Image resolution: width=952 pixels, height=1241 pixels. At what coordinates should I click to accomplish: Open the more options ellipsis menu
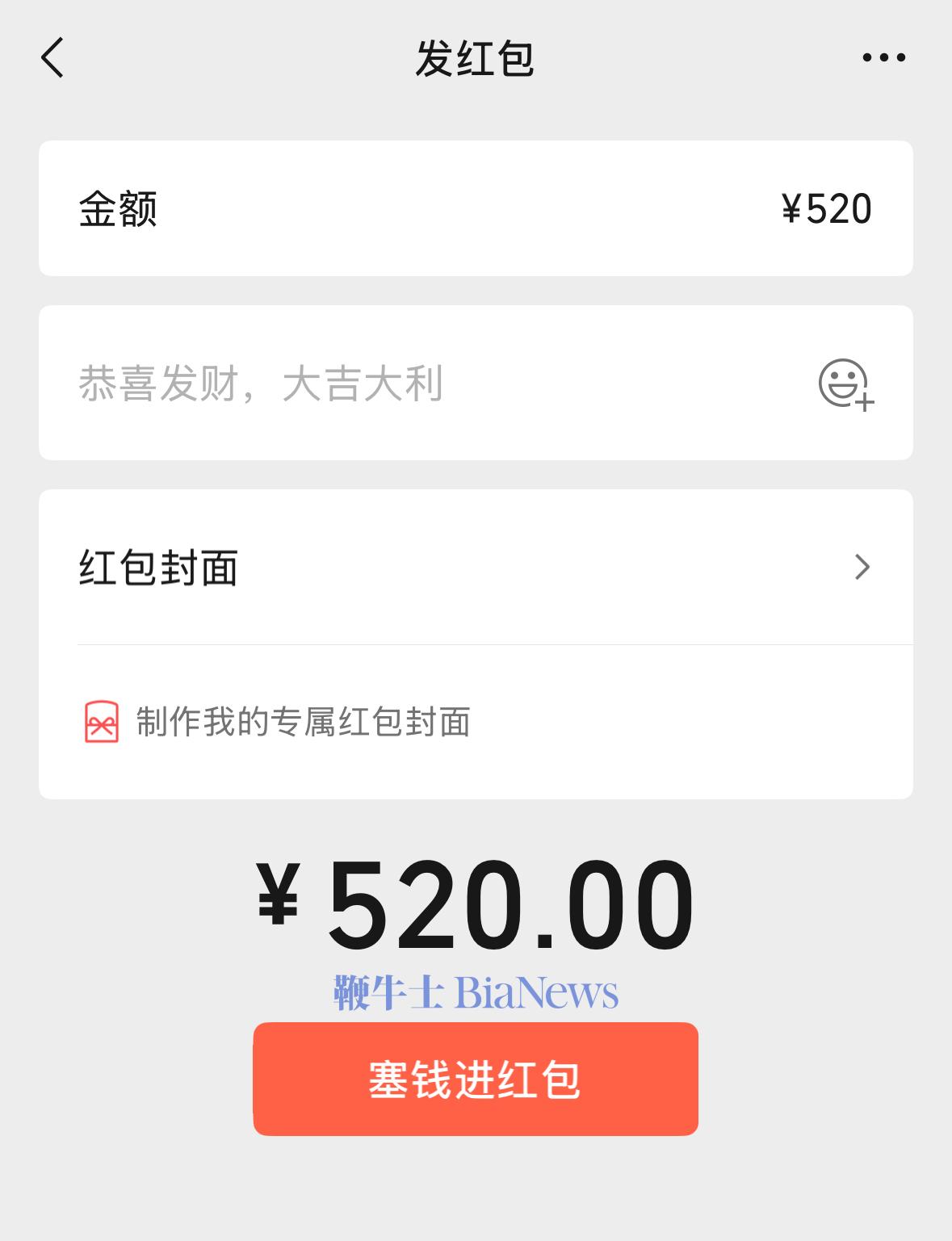(x=883, y=57)
